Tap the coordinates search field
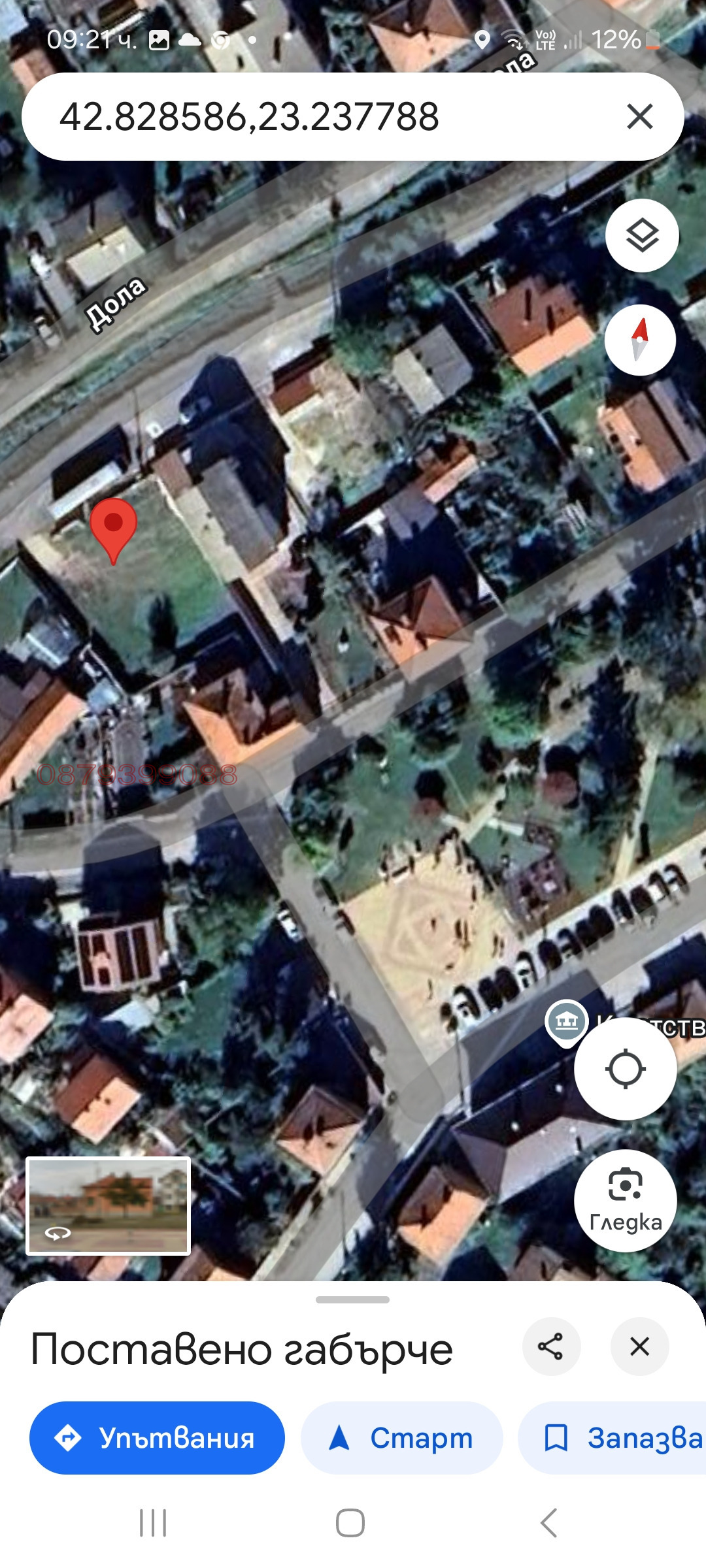Screen dimensions: 706x1568 [314, 117]
